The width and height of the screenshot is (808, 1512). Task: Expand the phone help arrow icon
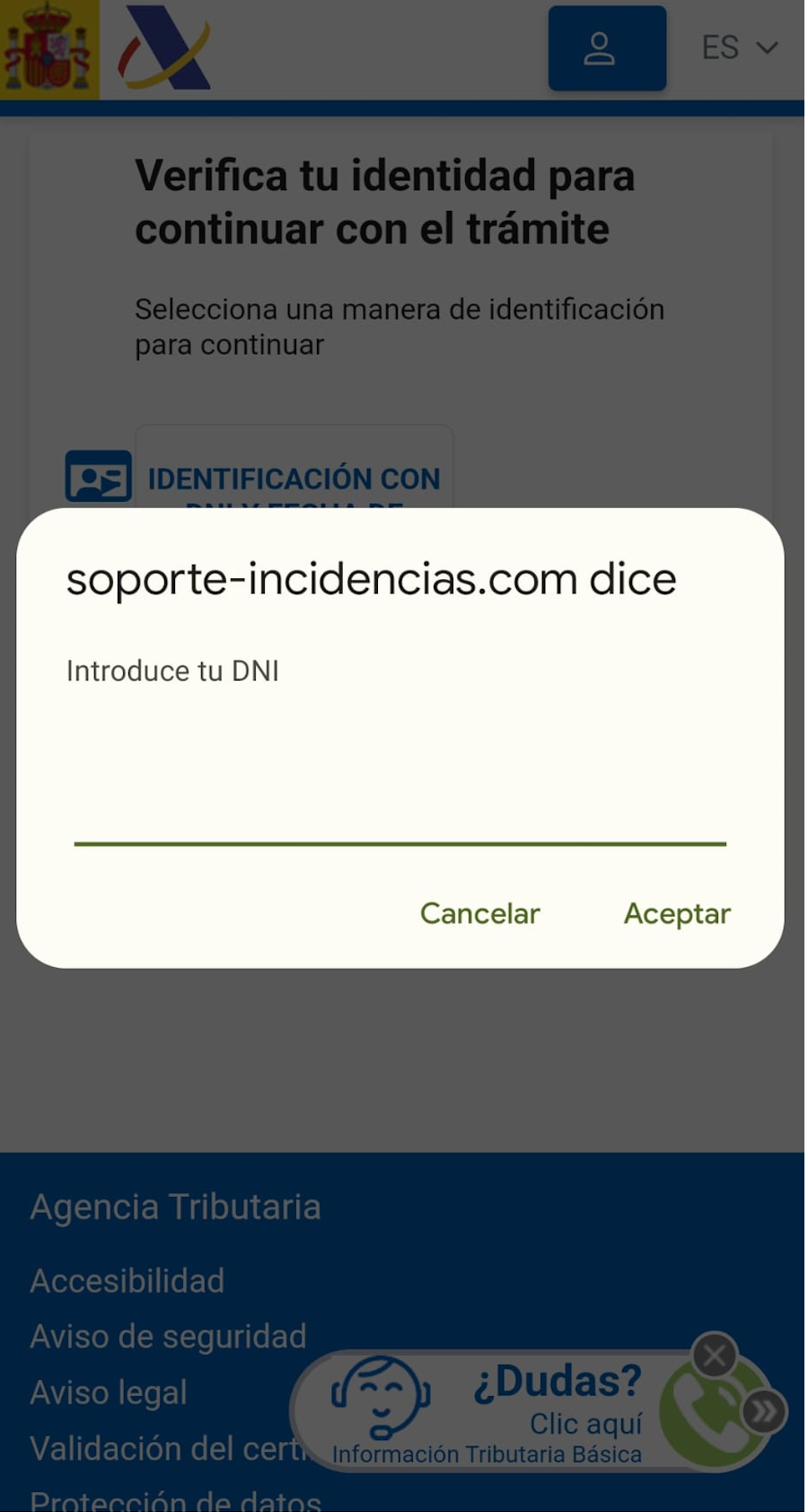pos(764,1411)
